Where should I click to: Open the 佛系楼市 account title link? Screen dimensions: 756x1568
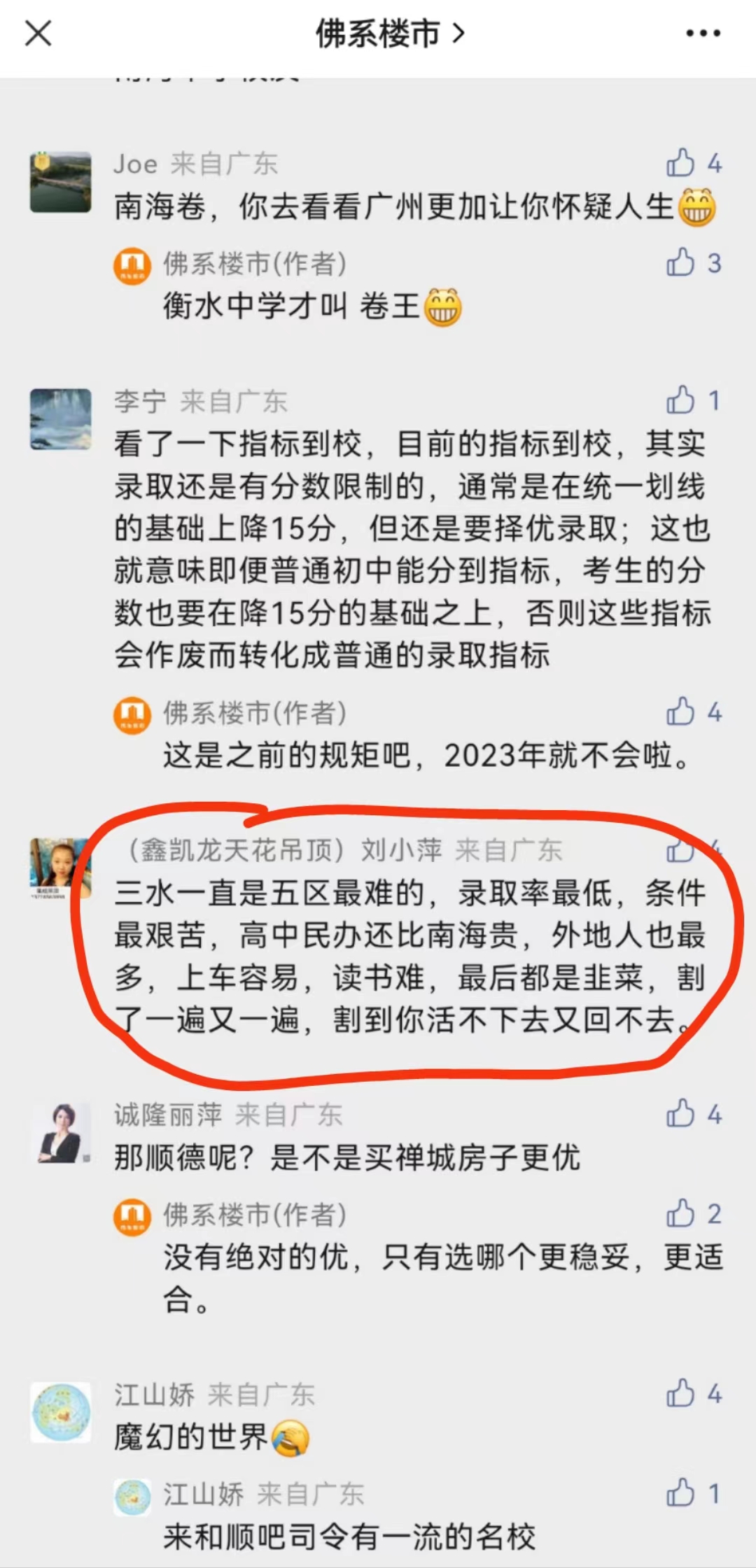pos(389,33)
